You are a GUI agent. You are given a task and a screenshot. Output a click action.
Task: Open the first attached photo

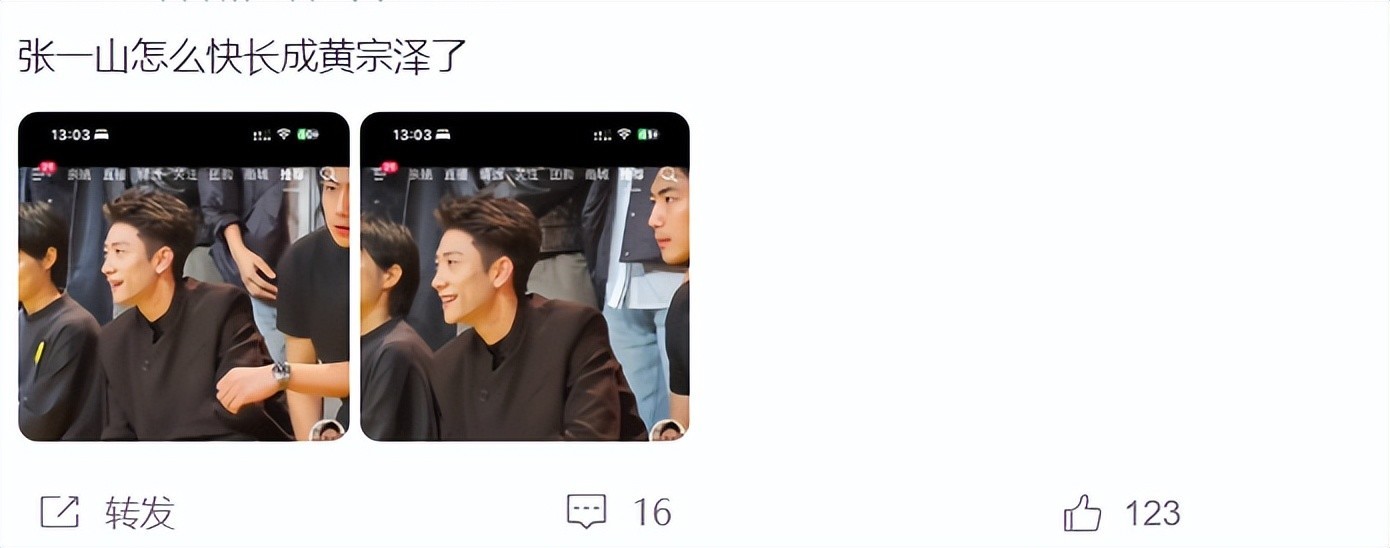tap(184, 277)
